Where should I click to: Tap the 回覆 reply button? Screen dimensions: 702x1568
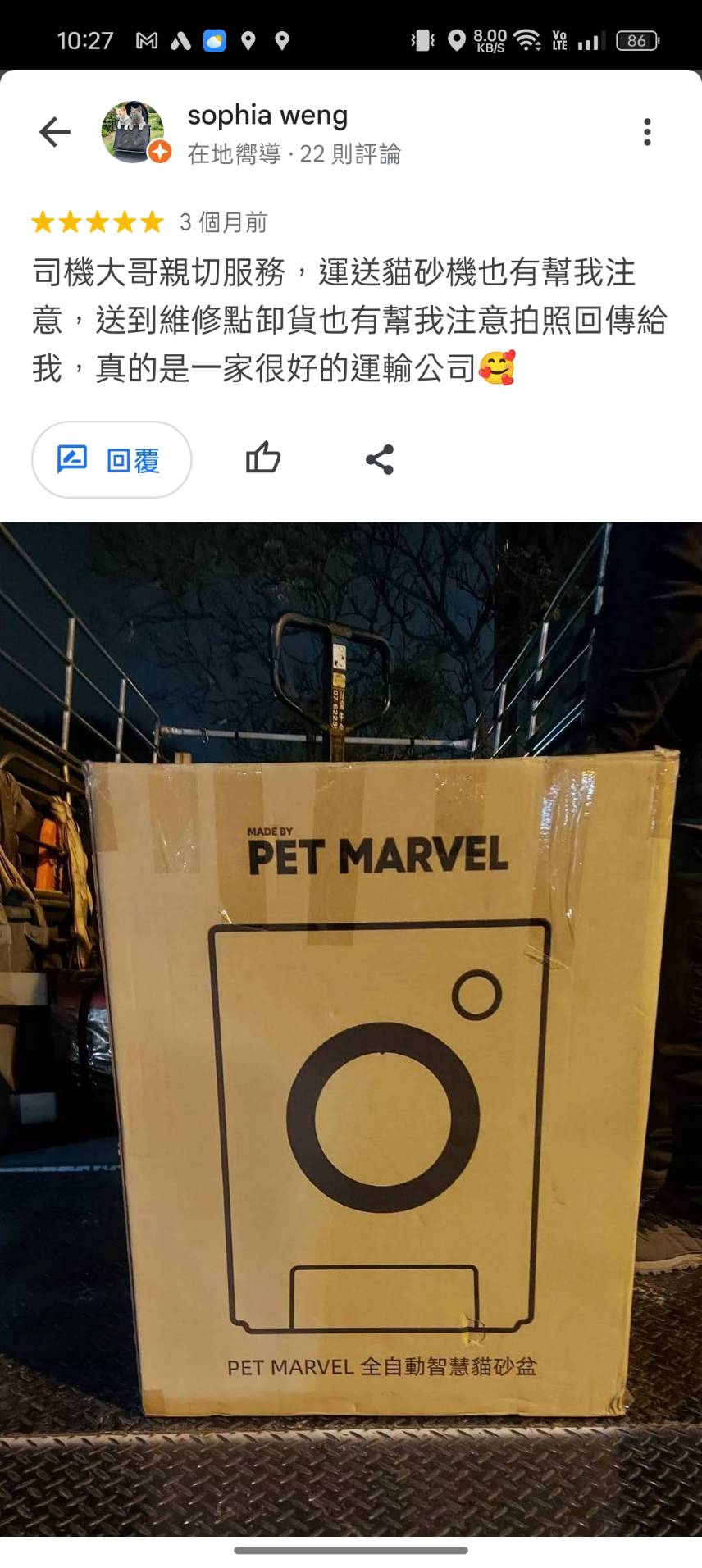click(x=112, y=460)
